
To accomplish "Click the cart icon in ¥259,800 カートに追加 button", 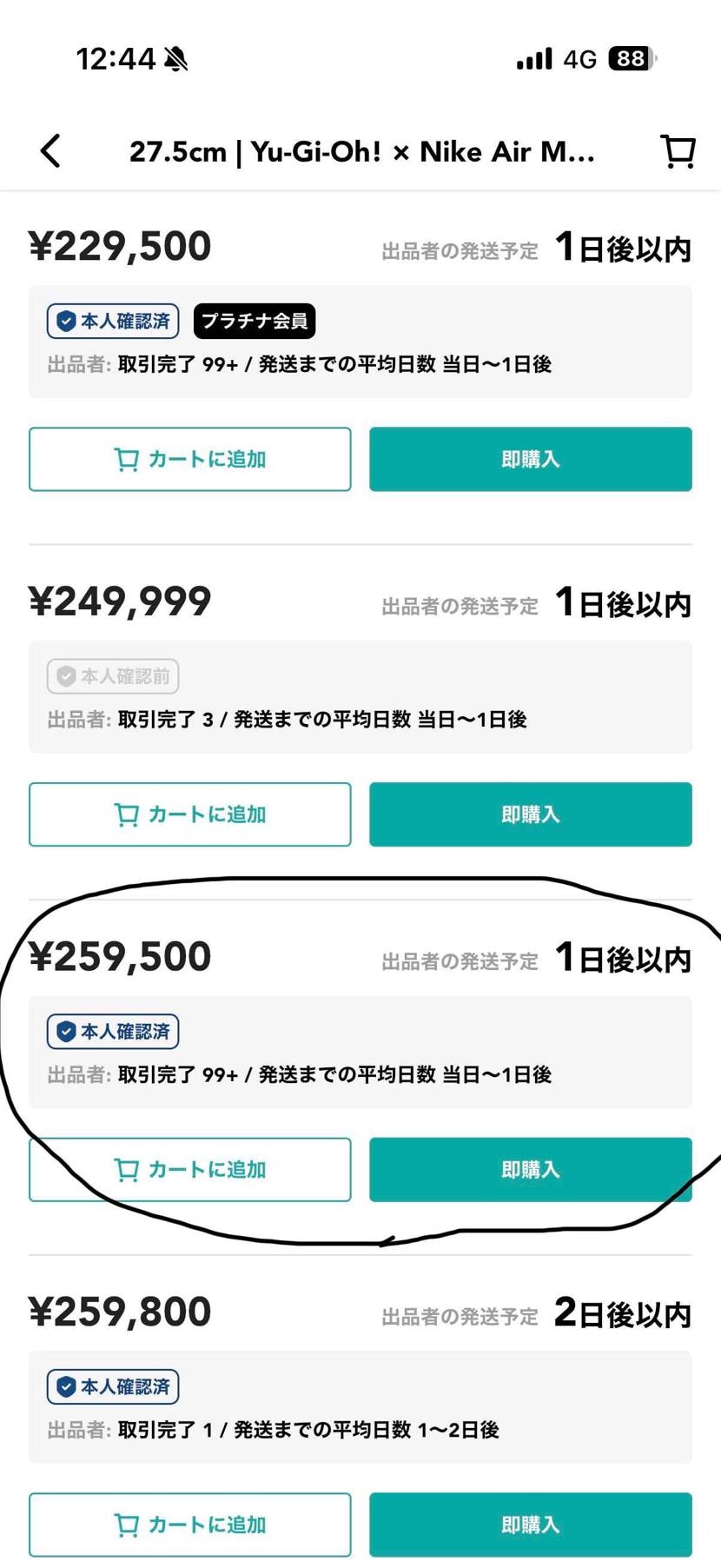I will (x=127, y=1524).
